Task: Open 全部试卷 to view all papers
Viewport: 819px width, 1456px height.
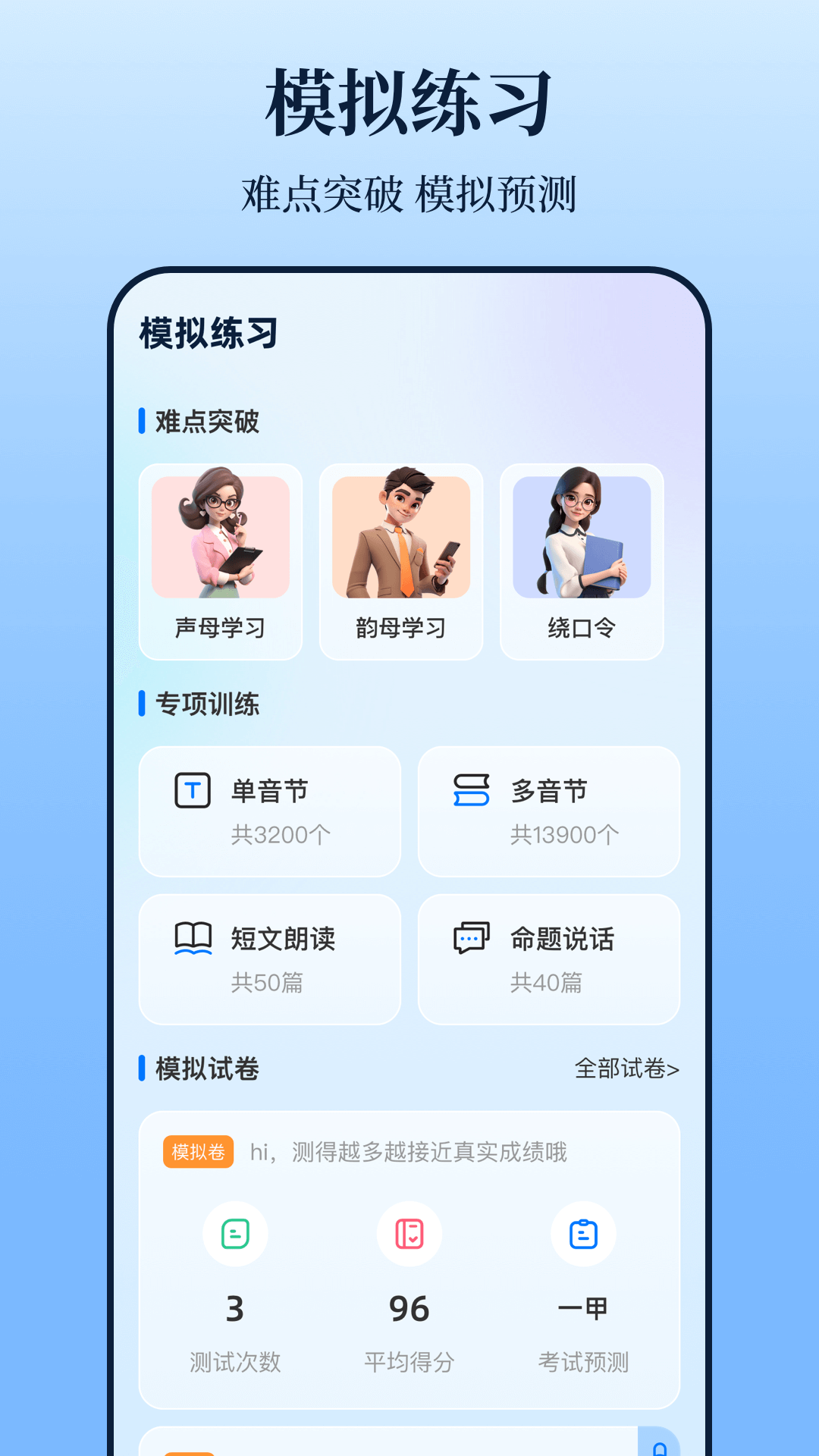Action: (629, 1069)
